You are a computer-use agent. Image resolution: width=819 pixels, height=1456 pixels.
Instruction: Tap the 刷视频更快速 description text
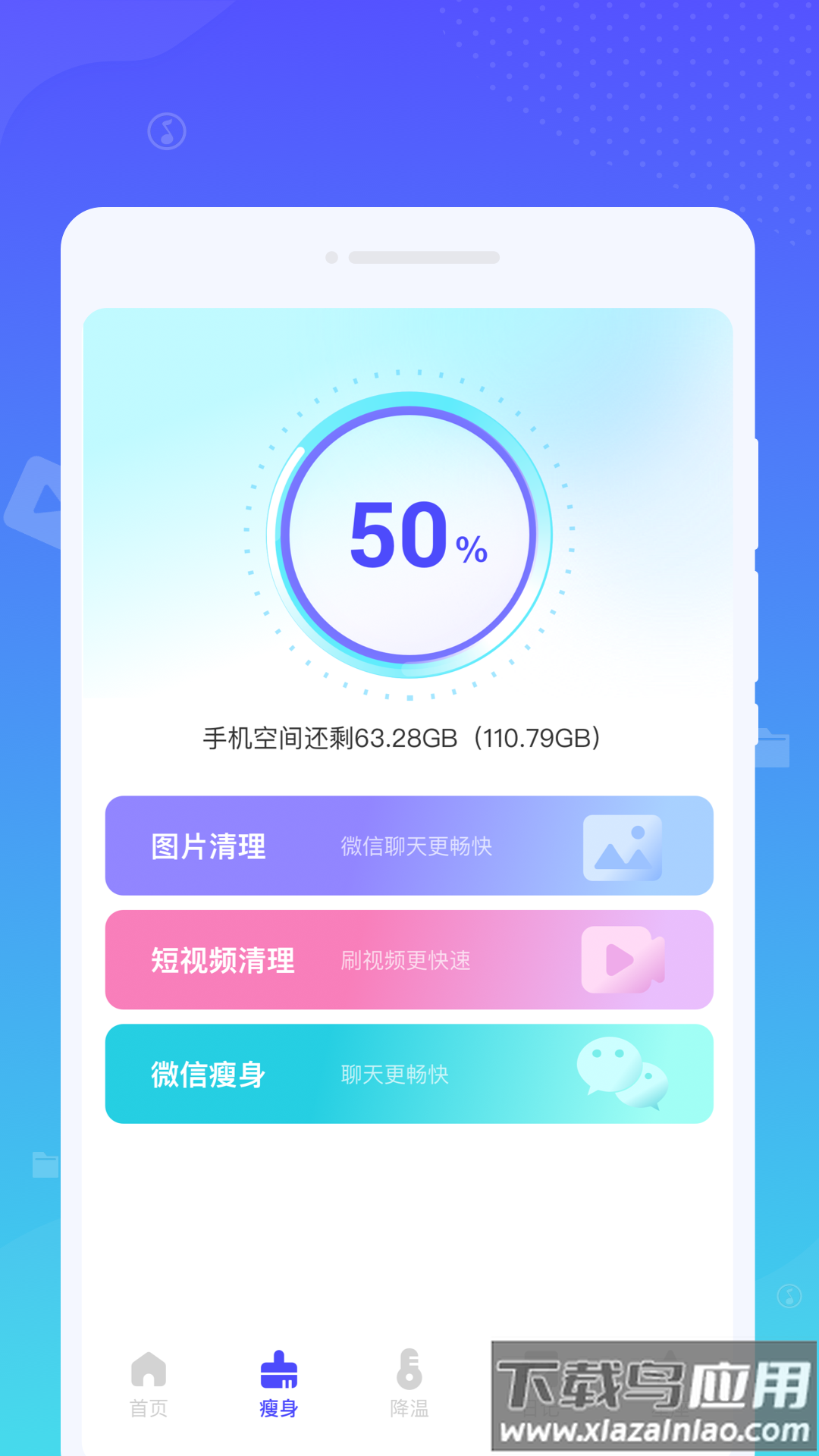point(405,962)
